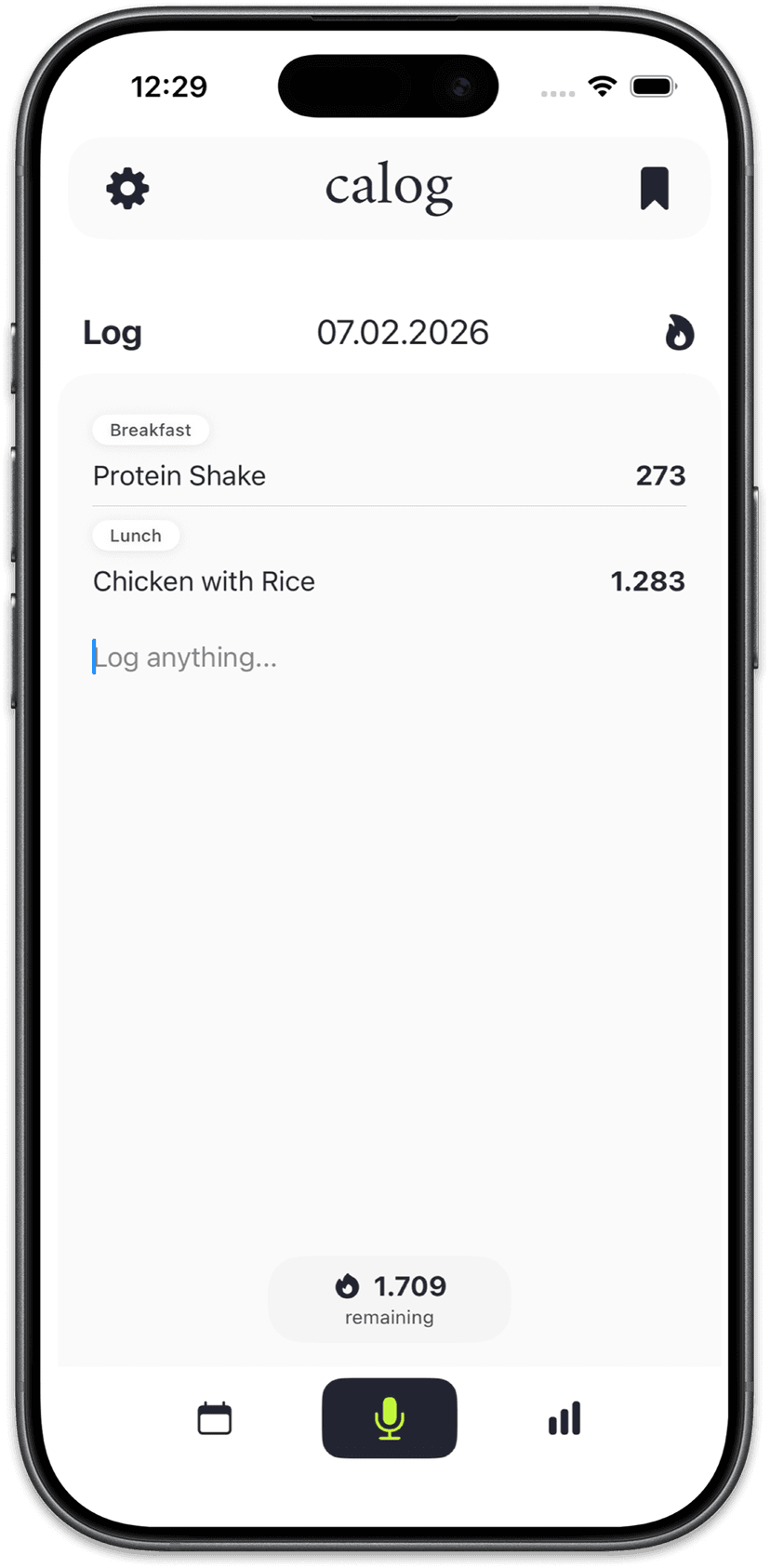
Task: Start voice logging with the microphone button
Action: (x=389, y=1417)
